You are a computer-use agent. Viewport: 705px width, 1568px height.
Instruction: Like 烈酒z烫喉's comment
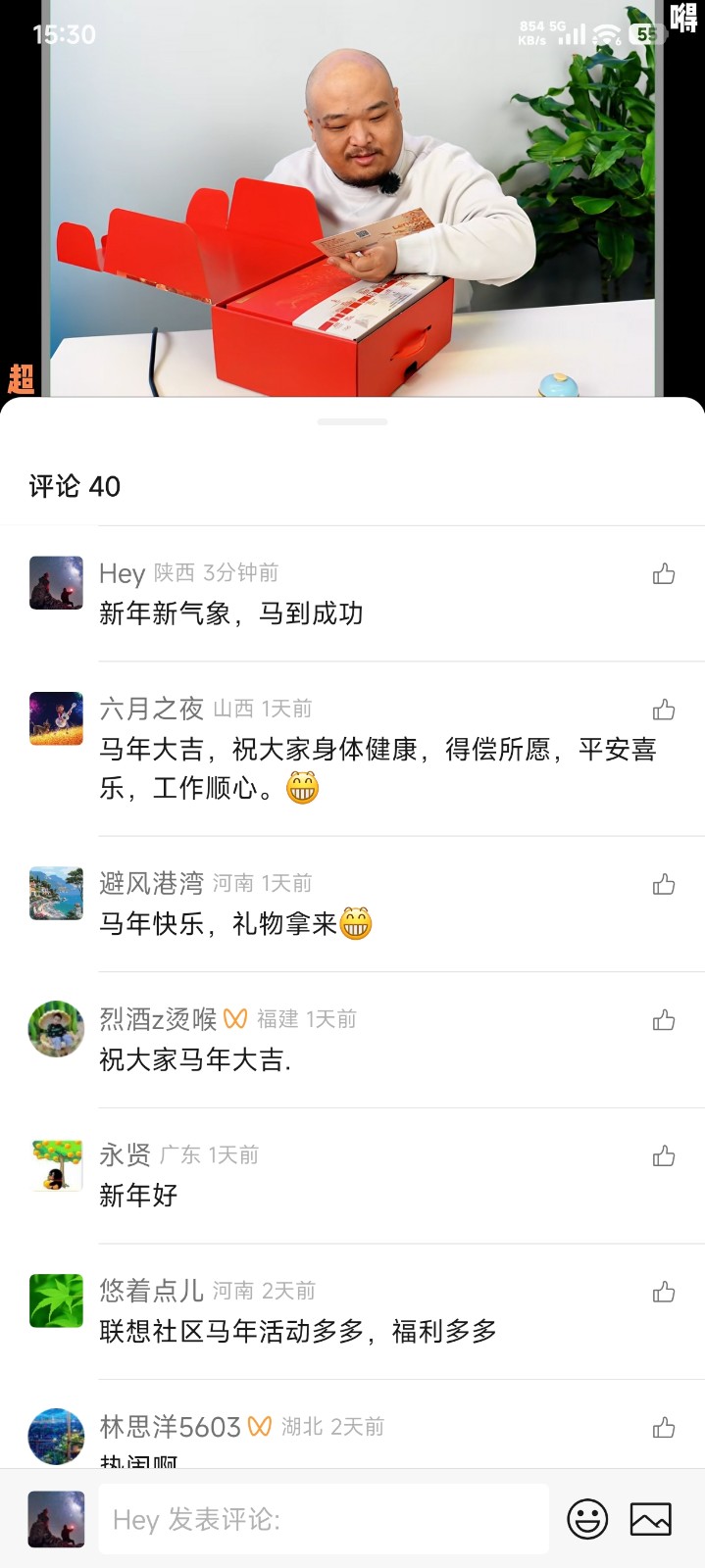coord(664,1021)
